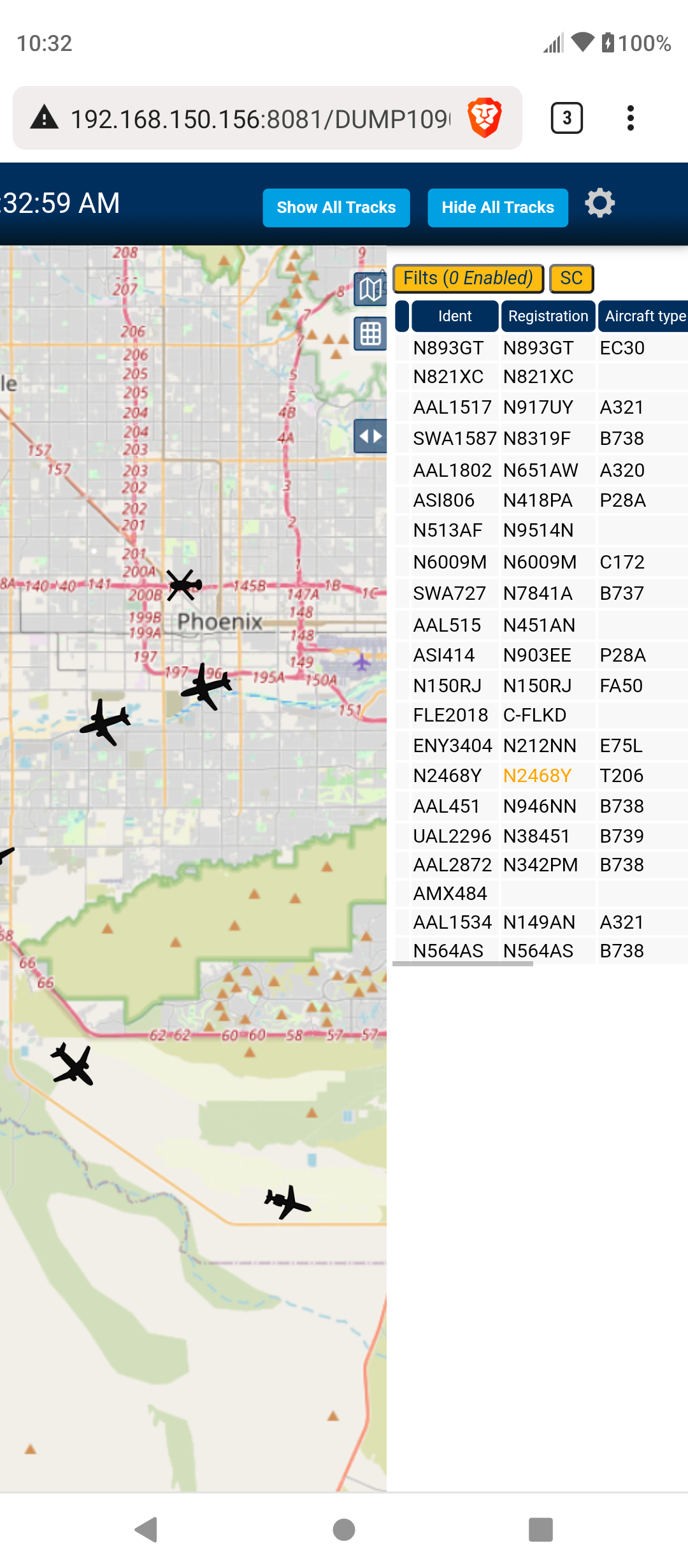
Task: Select the N564AS aircraft row
Action: (540, 951)
